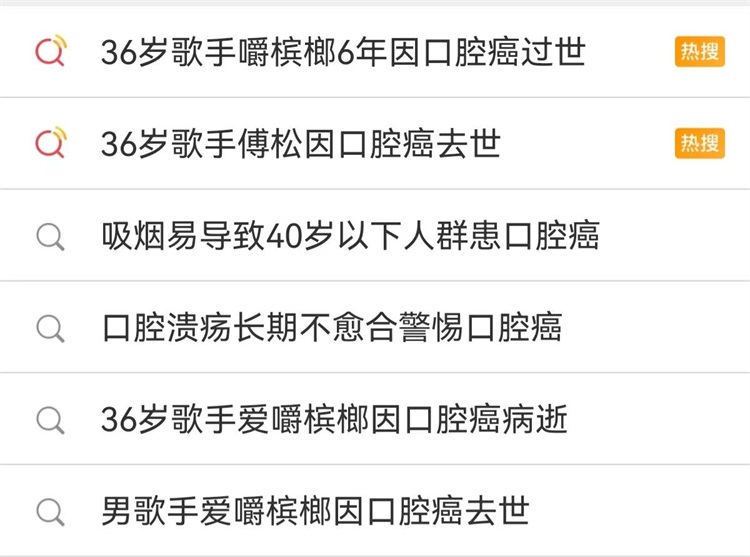Select suggestion 36岁歌手傅松因口腔癌去世

click(x=300, y=144)
